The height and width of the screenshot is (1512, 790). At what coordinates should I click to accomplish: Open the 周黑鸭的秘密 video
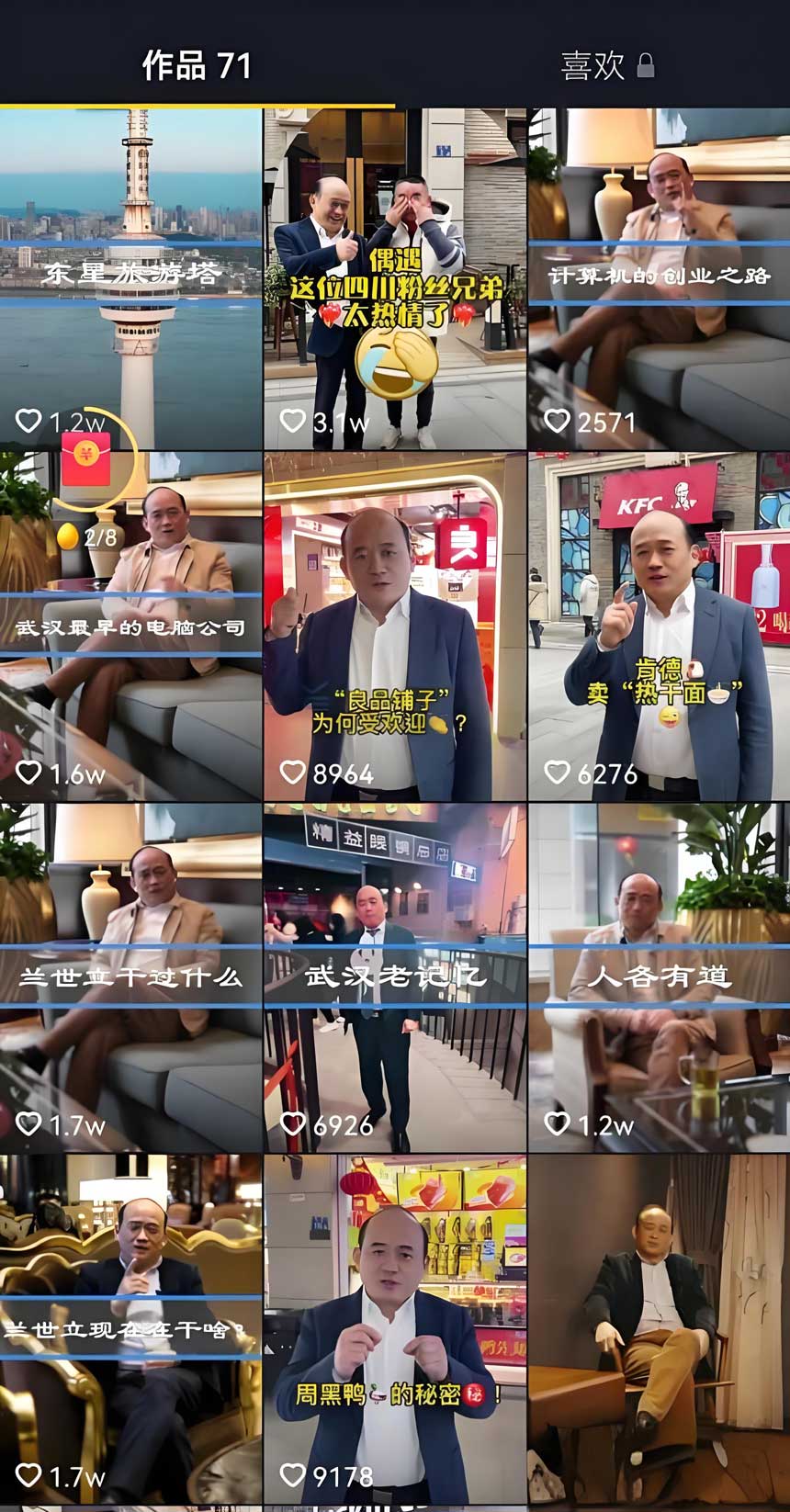coord(395,1328)
